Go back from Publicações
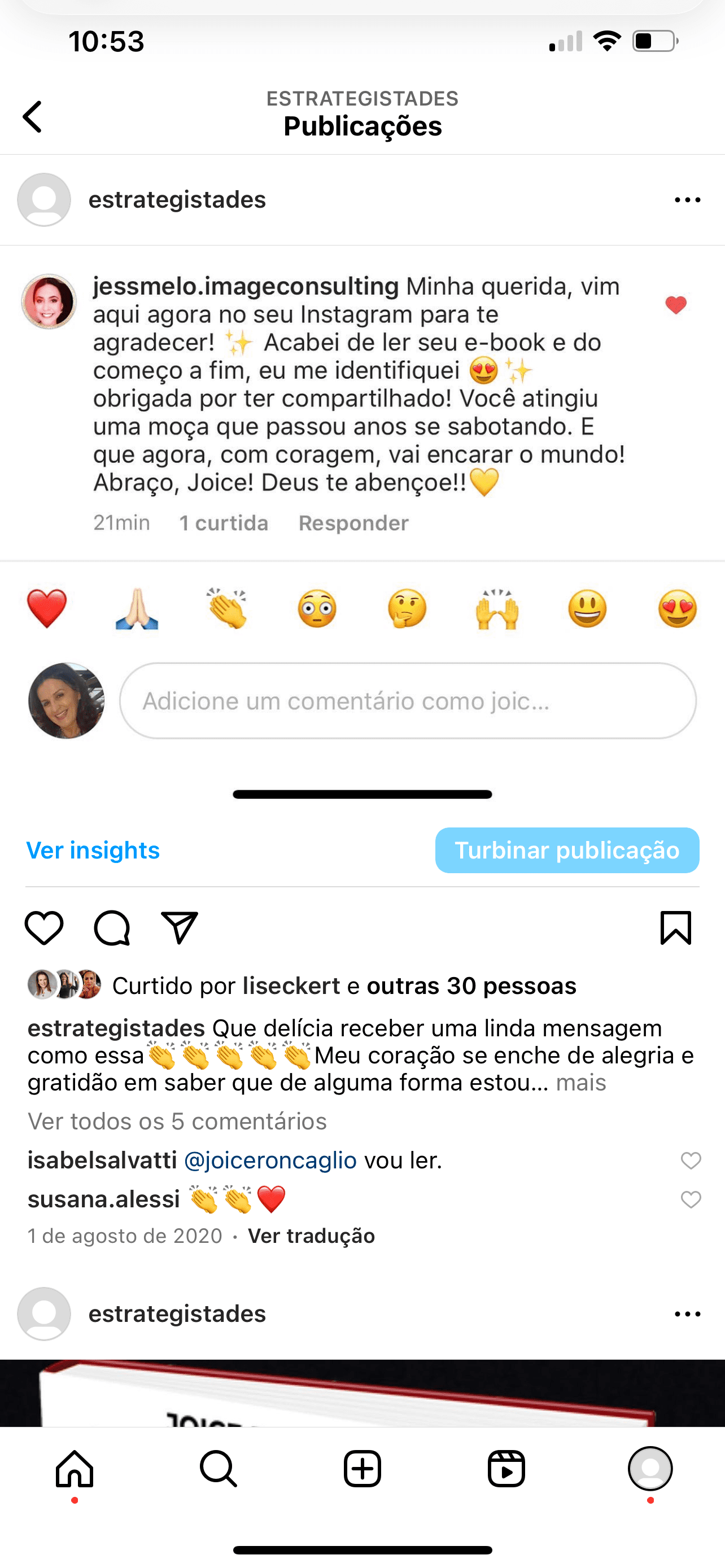This screenshot has width=725, height=1568. [33, 116]
